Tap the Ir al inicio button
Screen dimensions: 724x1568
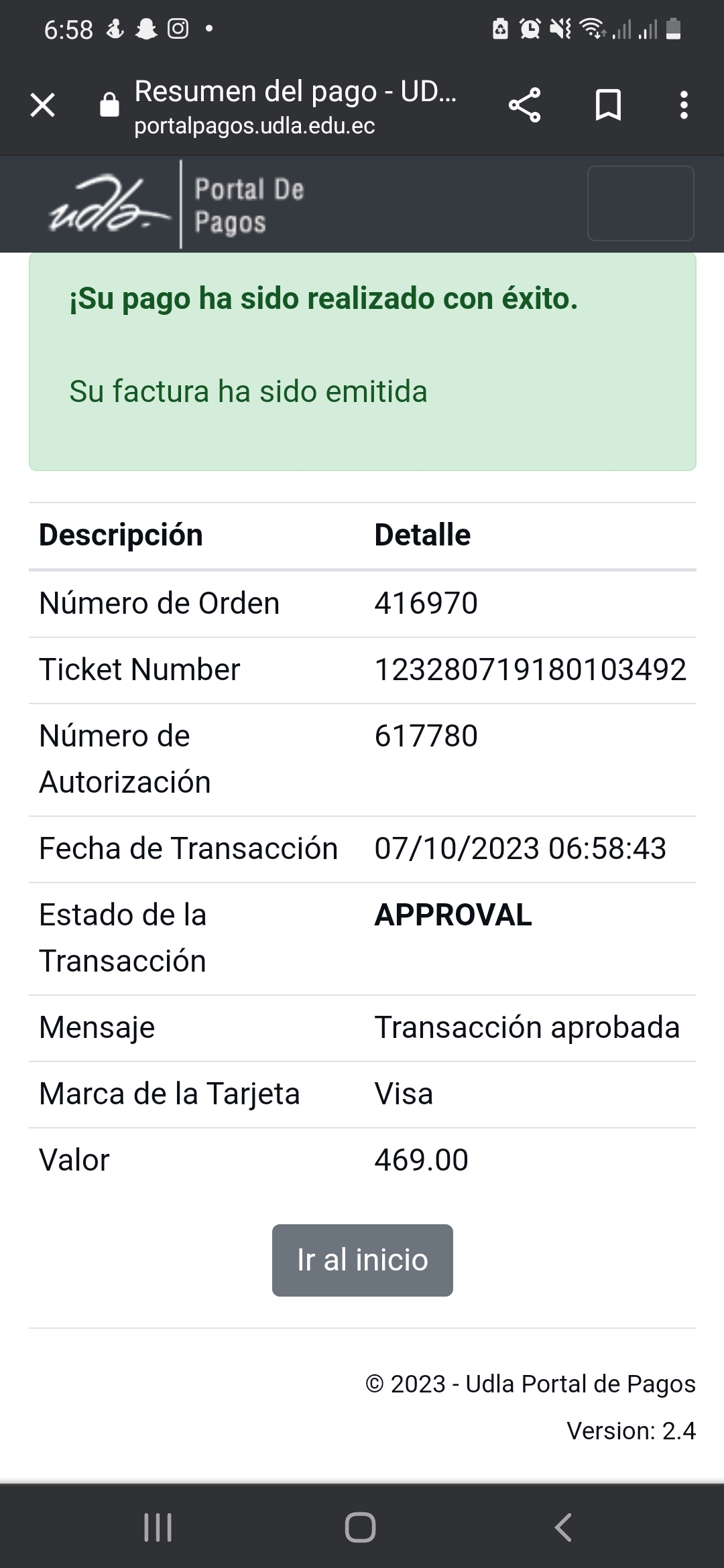point(362,1260)
